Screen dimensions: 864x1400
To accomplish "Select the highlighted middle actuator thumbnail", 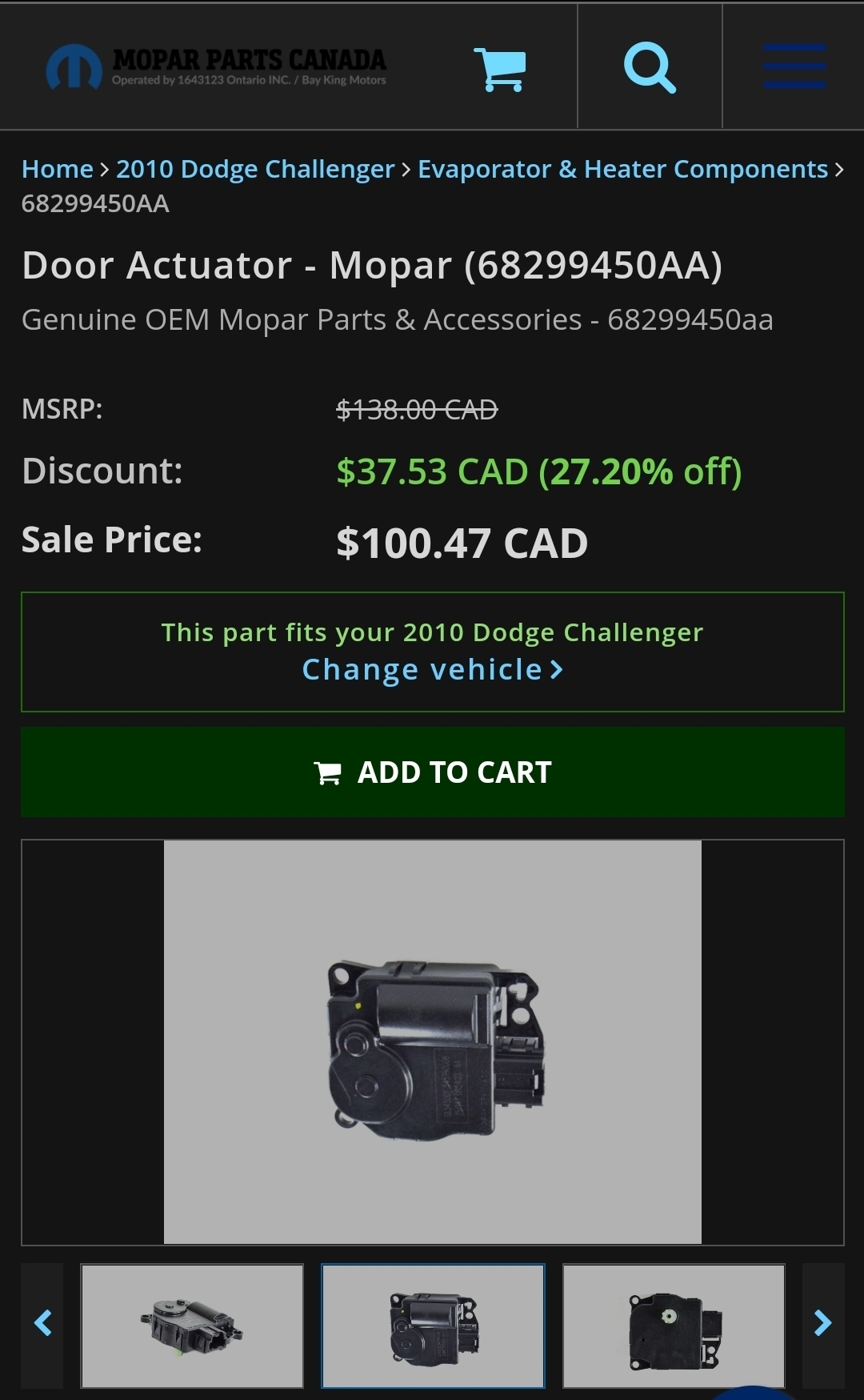I will coord(433,1326).
